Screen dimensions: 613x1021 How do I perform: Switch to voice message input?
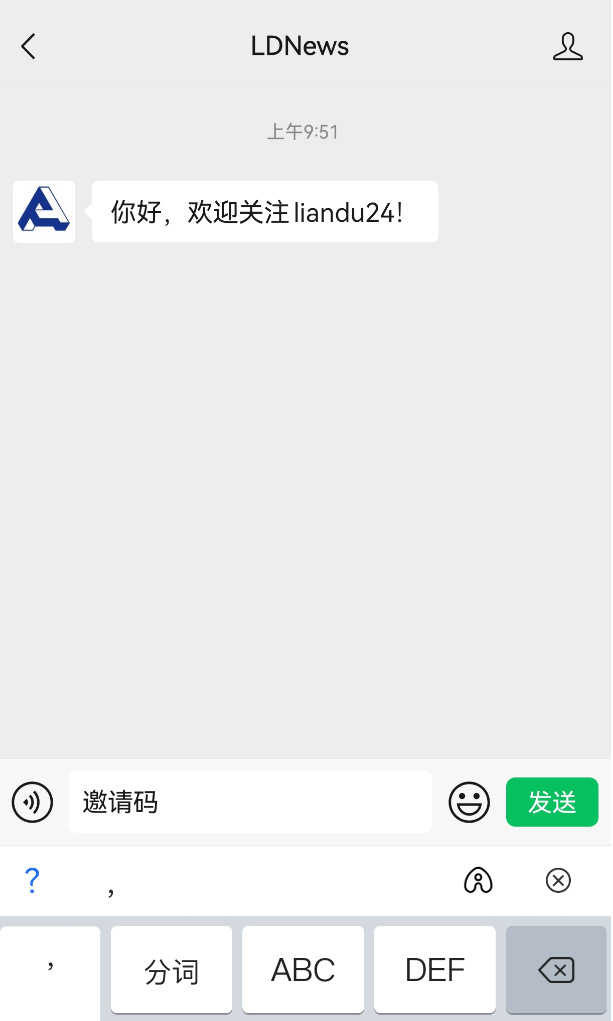32,802
